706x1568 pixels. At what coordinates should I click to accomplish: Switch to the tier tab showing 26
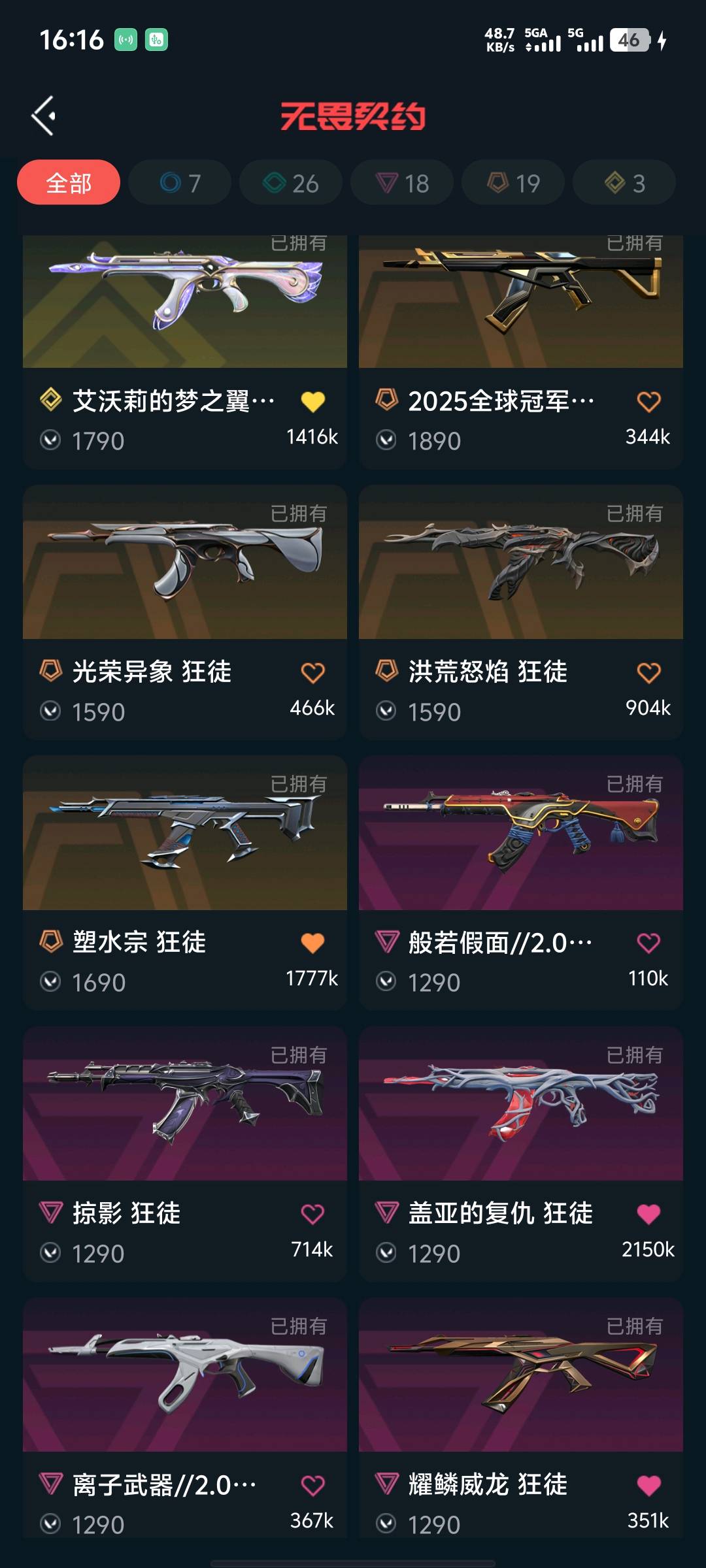click(291, 182)
